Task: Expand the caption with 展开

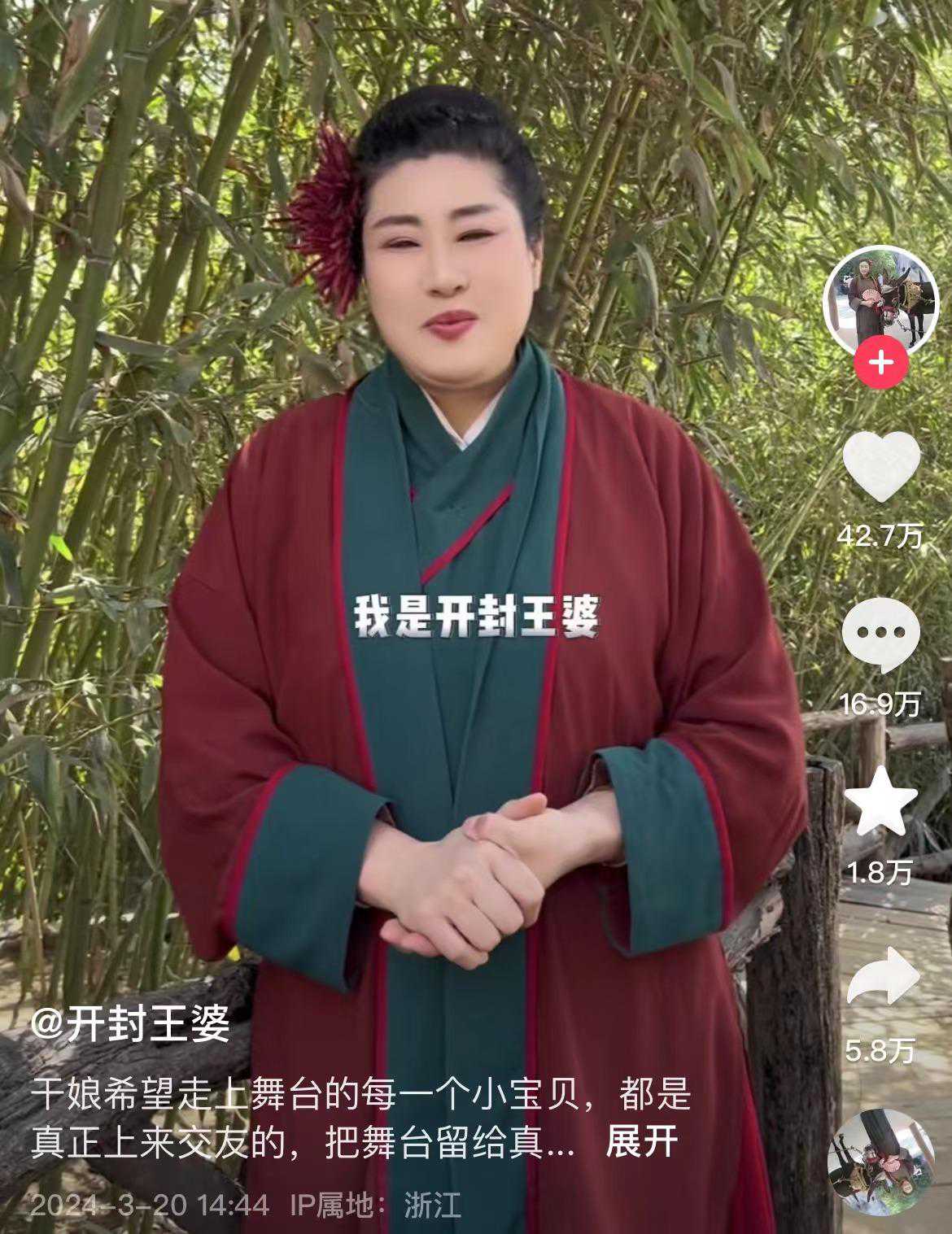Action: [x=641, y=1143]
